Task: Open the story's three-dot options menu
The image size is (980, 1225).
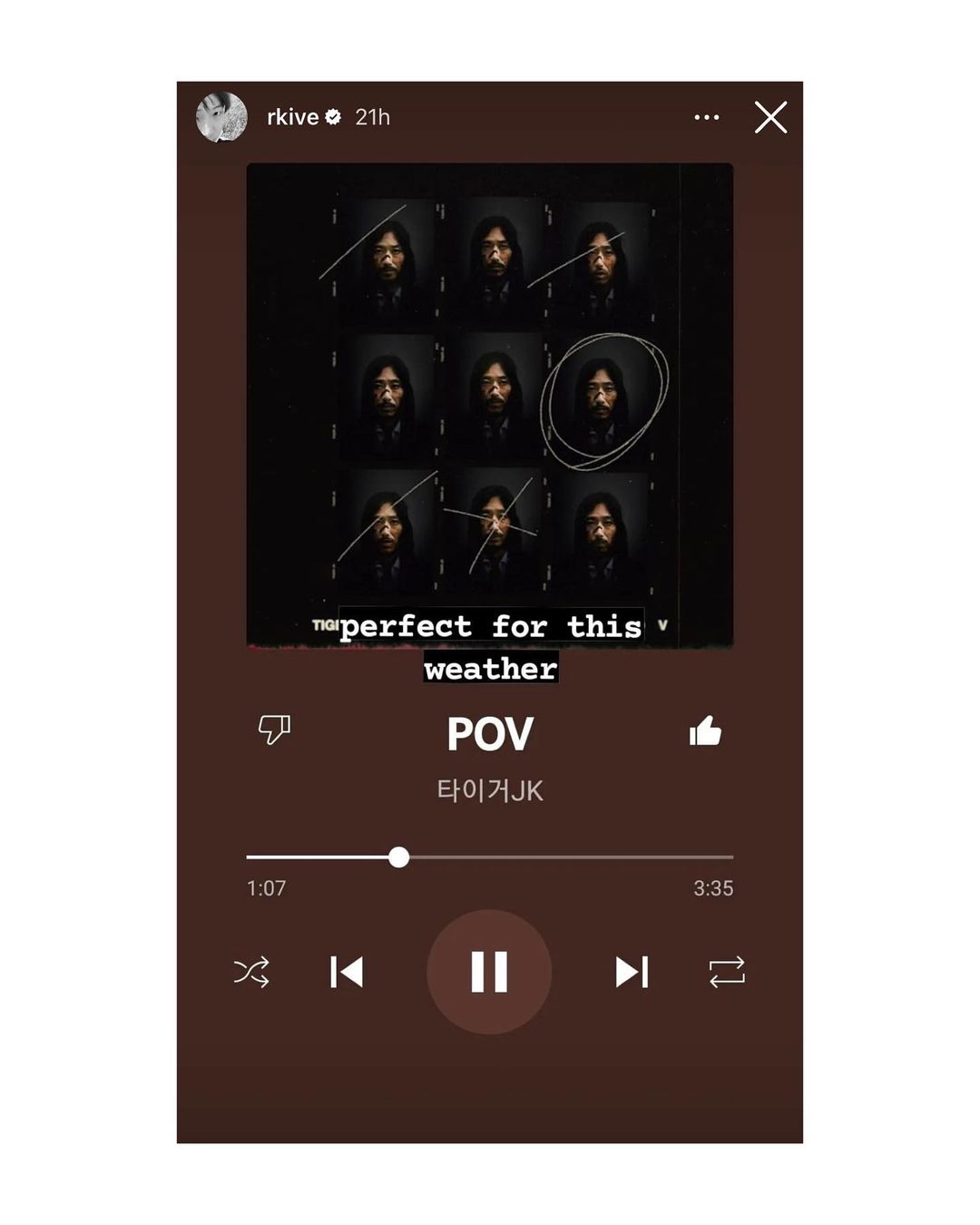Action: pos(706,117)
